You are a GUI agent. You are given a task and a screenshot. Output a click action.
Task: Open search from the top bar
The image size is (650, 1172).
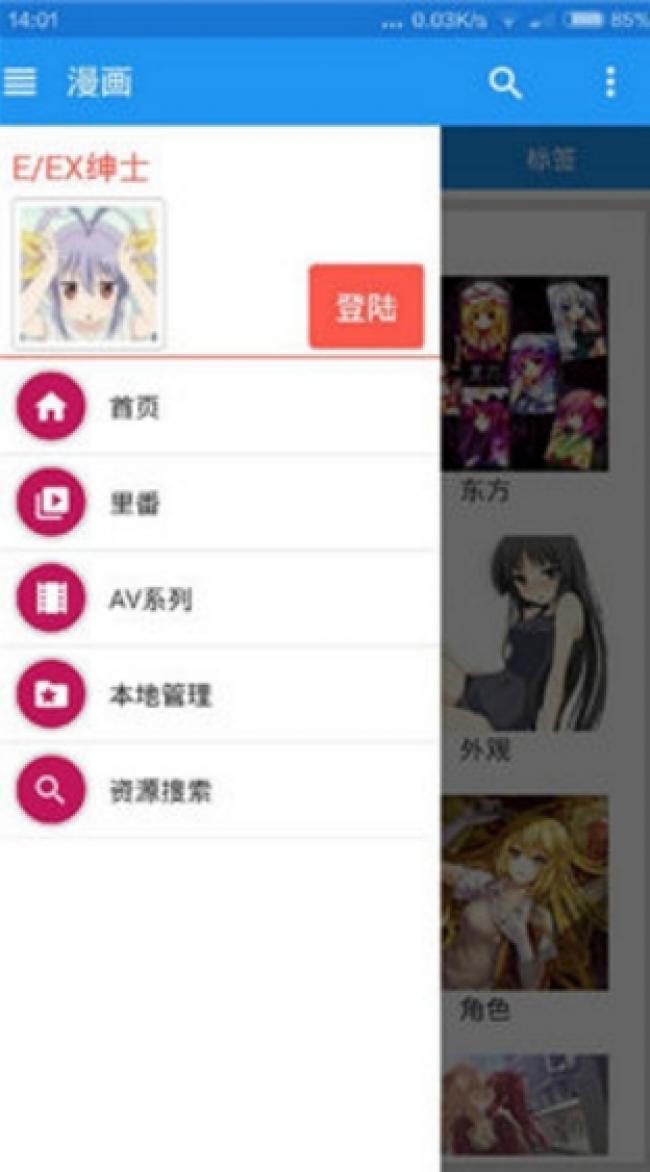[505, 83]
